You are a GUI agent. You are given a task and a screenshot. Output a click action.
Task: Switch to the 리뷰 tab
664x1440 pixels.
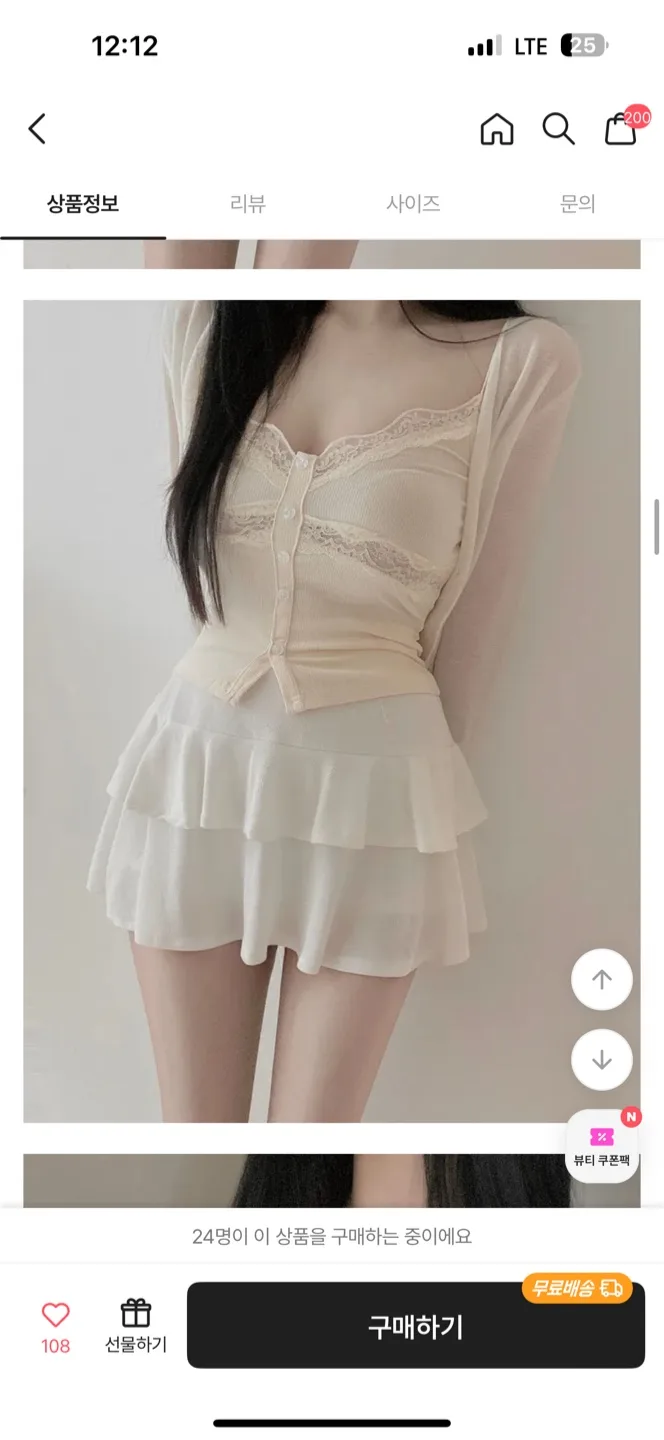point(248,205)
